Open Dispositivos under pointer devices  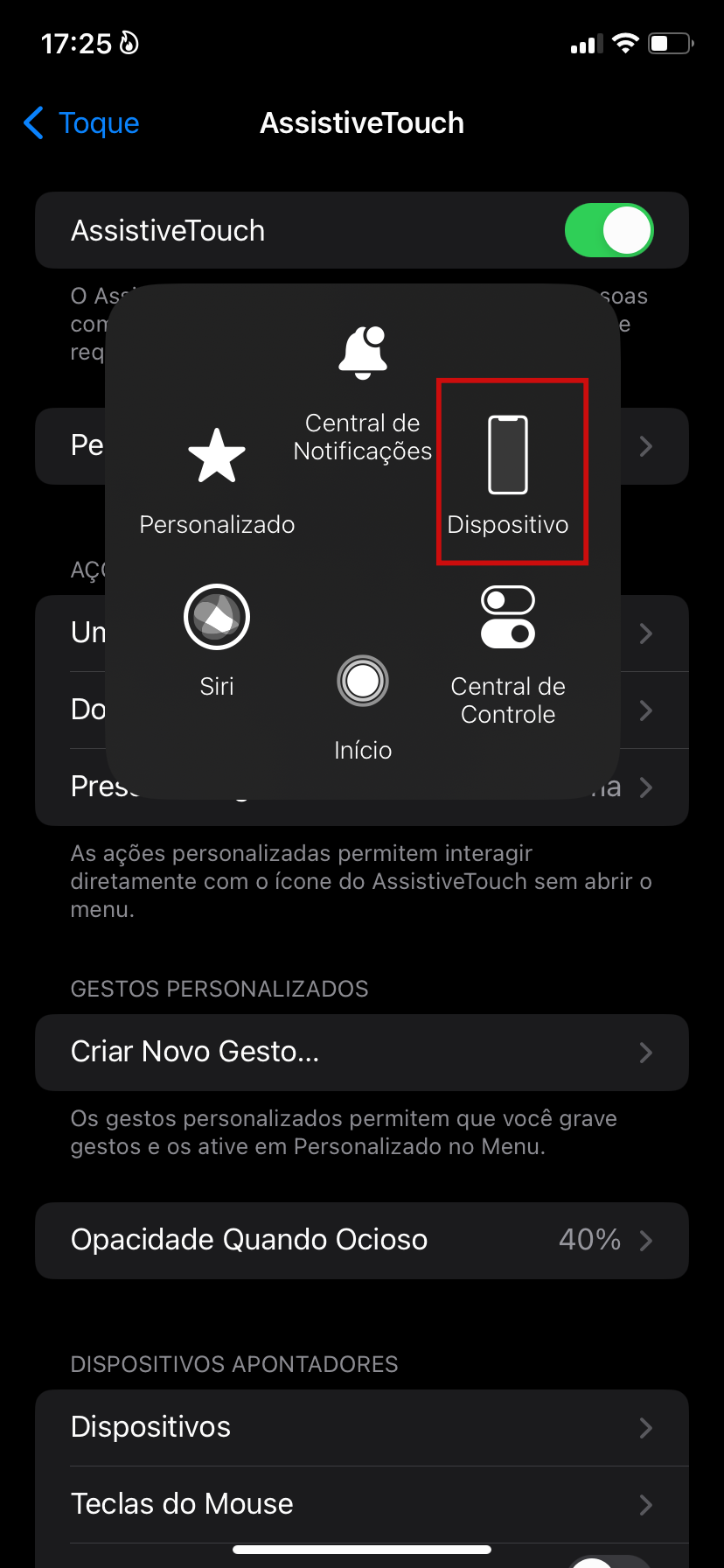(x=361, y=1427)
